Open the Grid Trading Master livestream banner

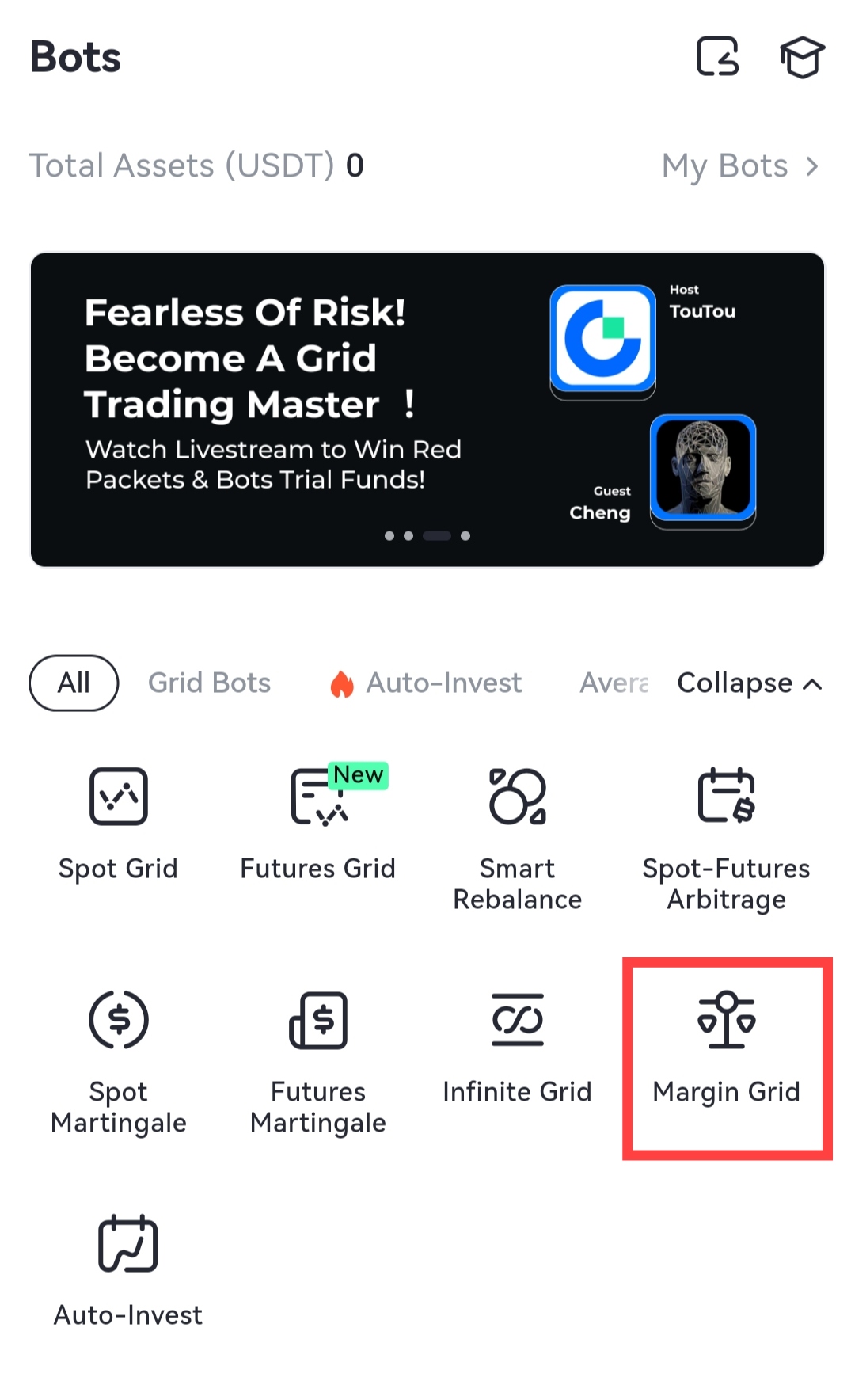click(427, 409)
